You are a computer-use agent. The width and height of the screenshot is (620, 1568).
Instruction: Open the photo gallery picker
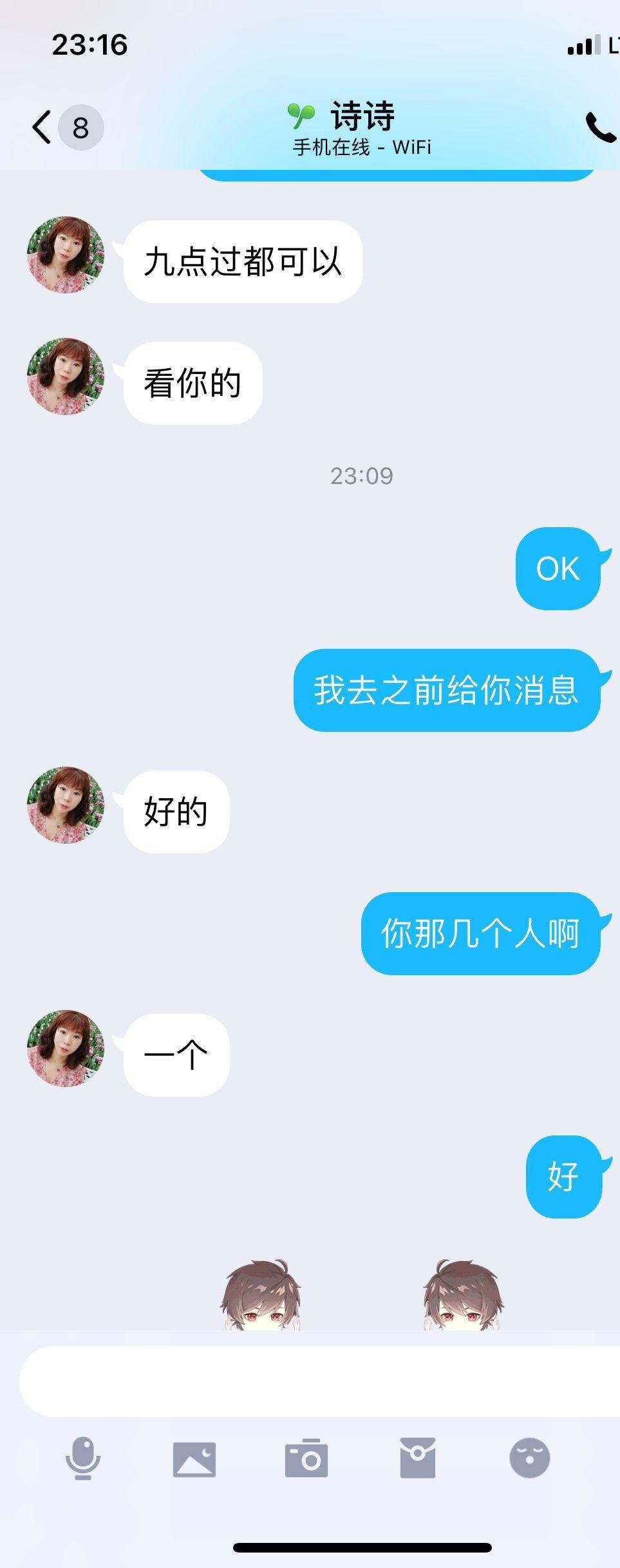[x=194, y=1459]
